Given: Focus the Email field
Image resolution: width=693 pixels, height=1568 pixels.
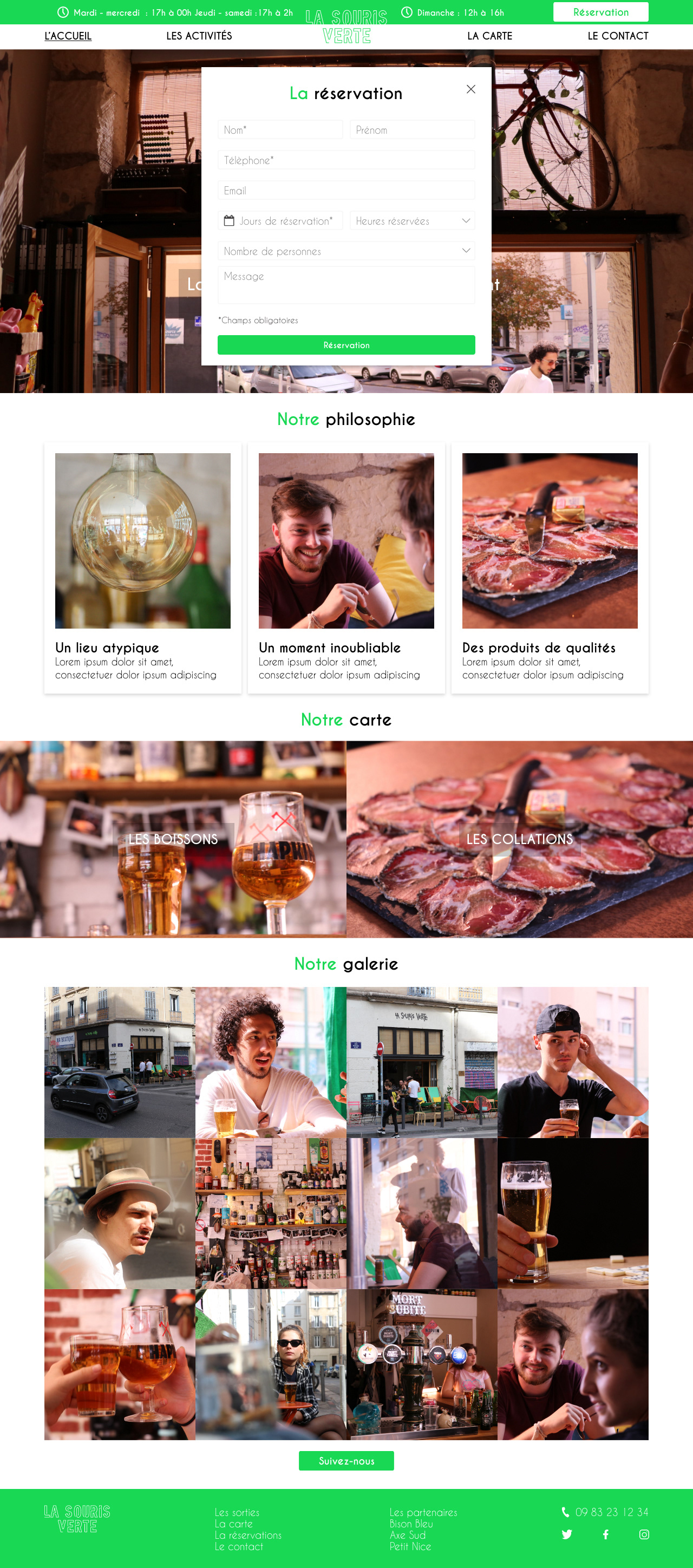Looking at the screenshot, I should pos(345,191).
